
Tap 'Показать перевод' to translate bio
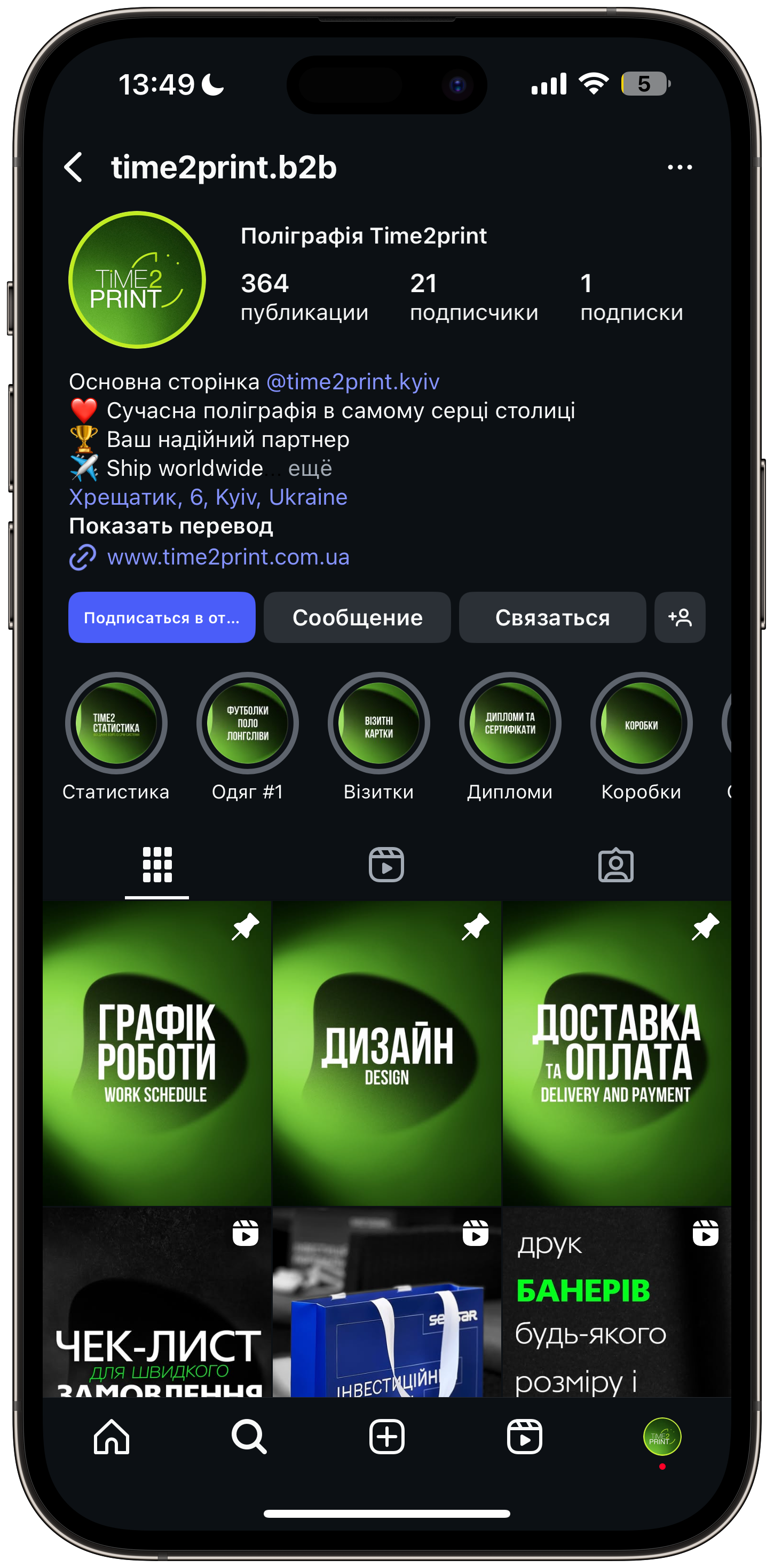click(171, 526)
